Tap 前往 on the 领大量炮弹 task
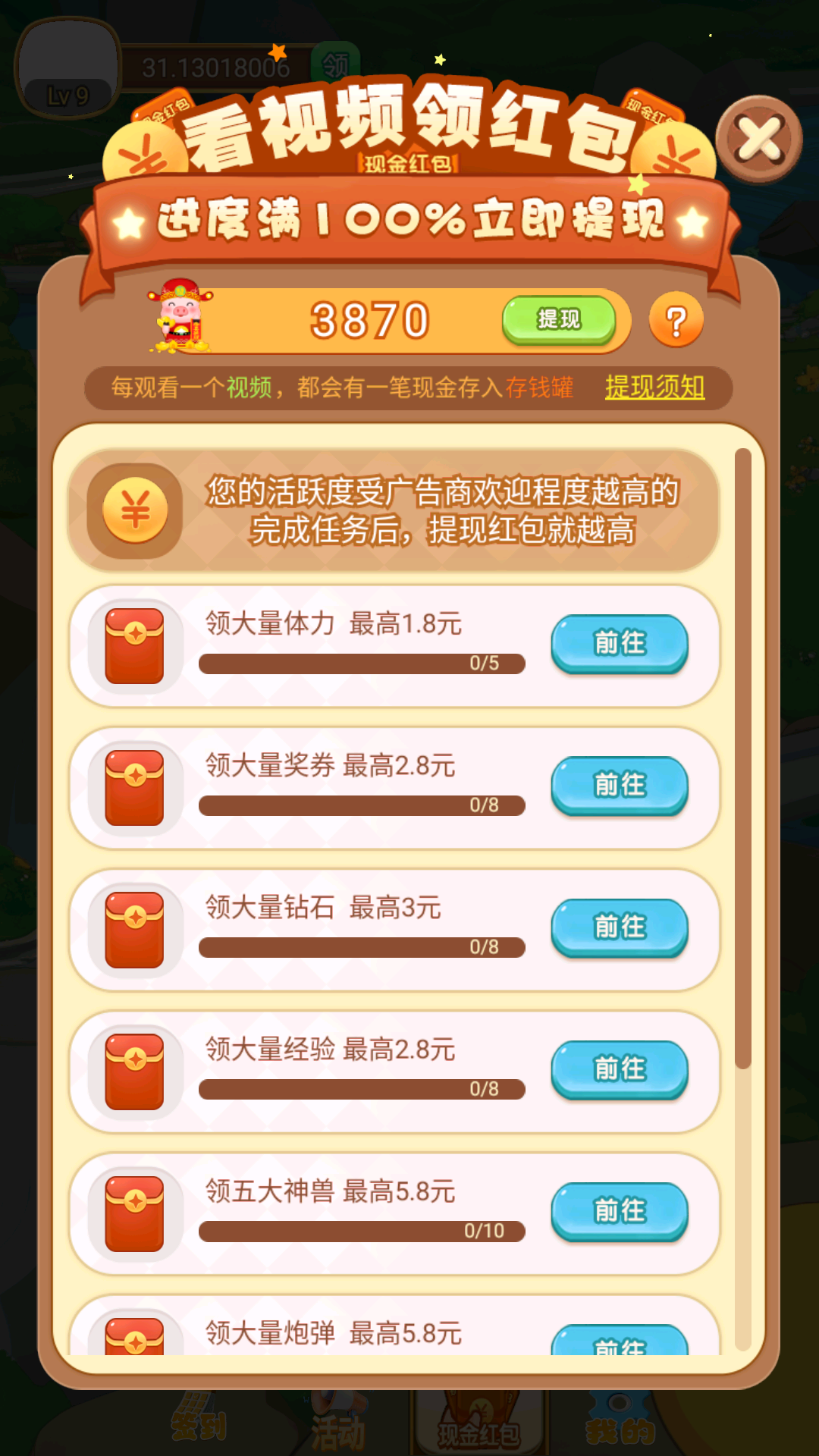 619,1354
